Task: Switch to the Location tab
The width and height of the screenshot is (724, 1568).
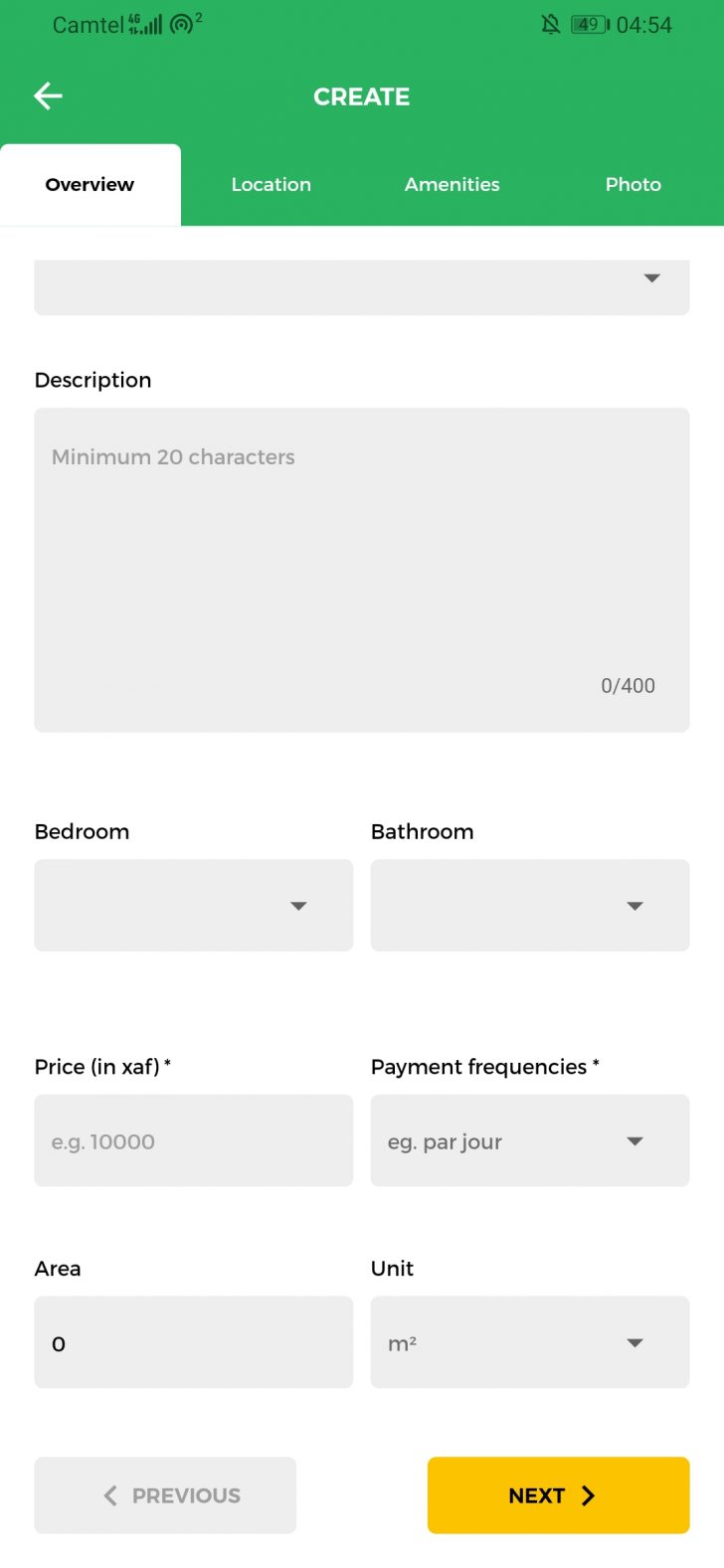Action: 271,185
